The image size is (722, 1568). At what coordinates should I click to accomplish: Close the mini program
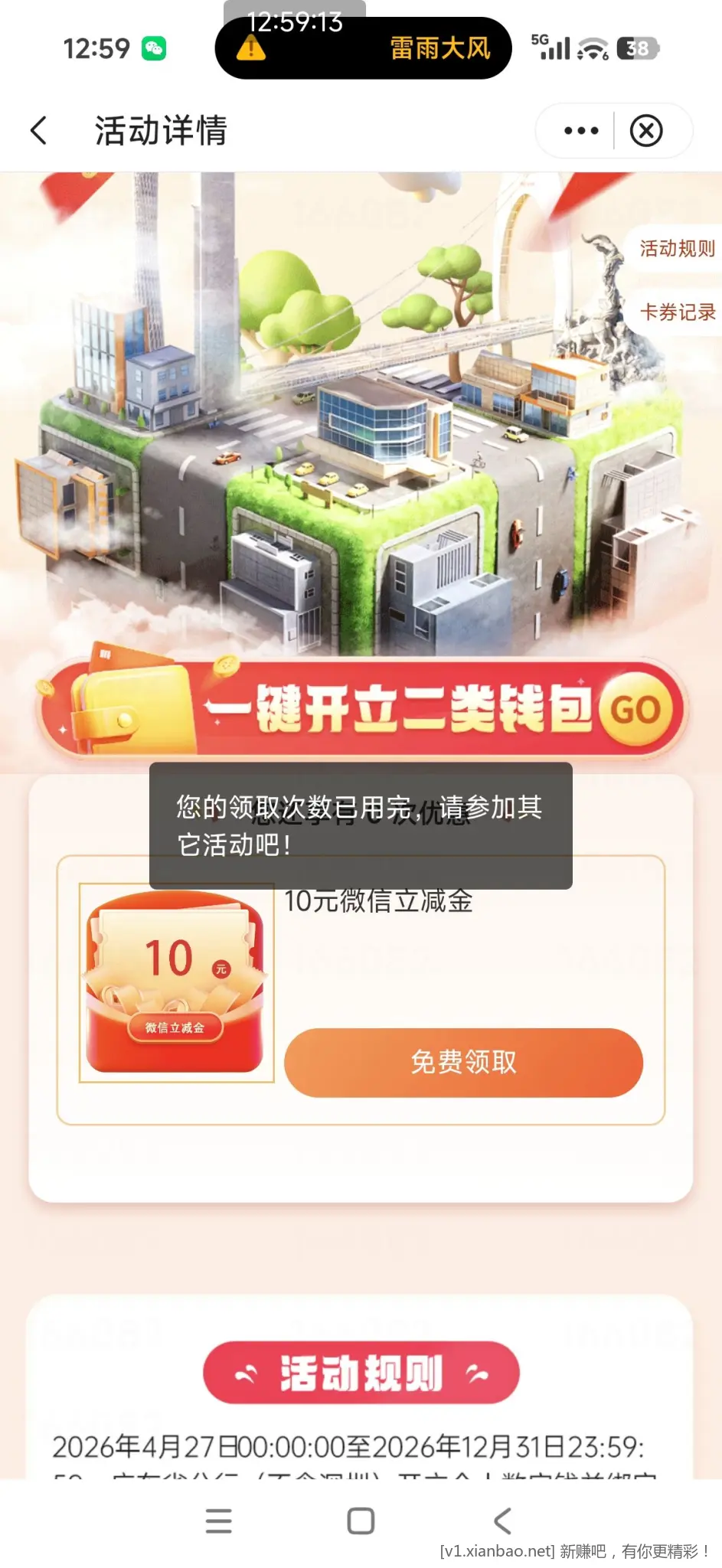646,131
